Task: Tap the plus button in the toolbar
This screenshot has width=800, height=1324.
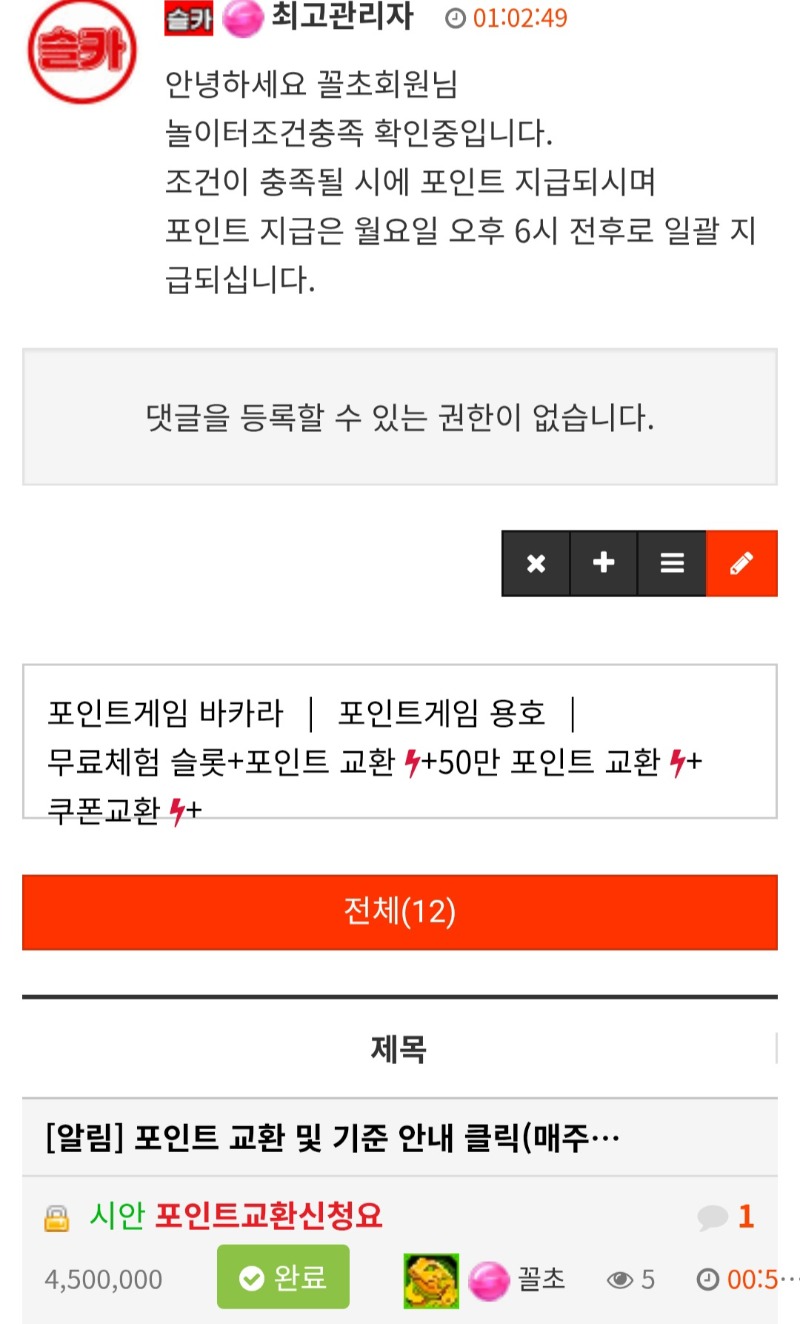Action: point(603,564)
